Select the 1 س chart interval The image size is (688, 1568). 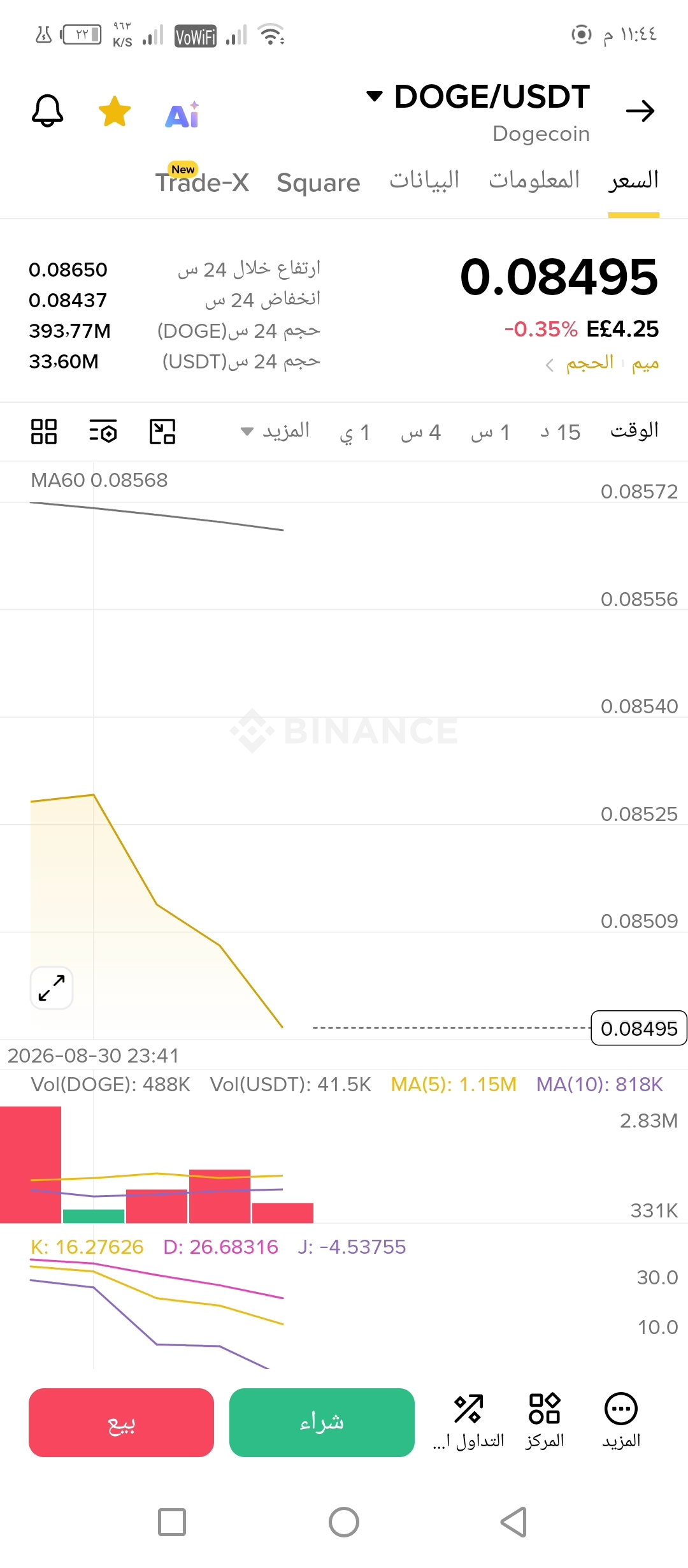point(491,432)
